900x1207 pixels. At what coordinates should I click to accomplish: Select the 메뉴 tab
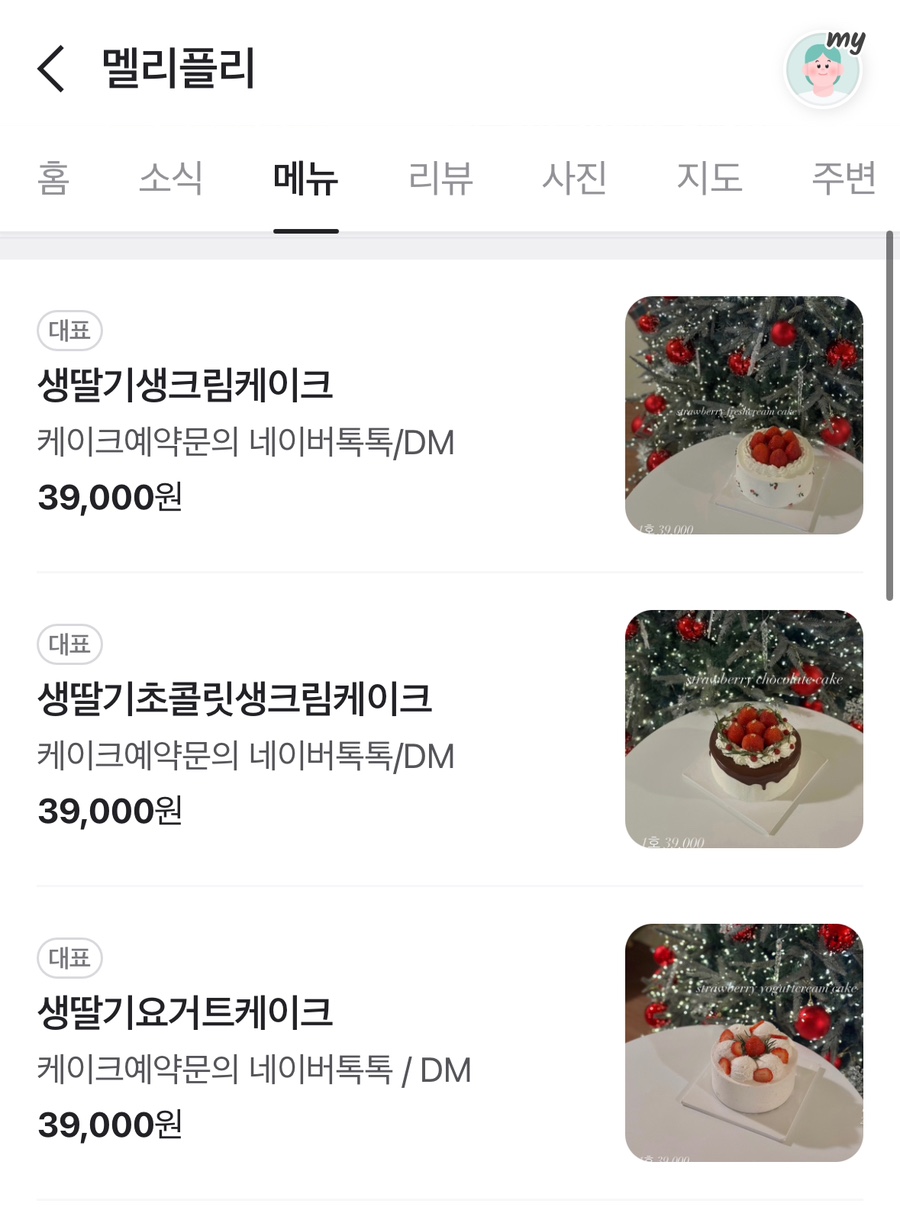pyautogui.click(x=306, y=180)
